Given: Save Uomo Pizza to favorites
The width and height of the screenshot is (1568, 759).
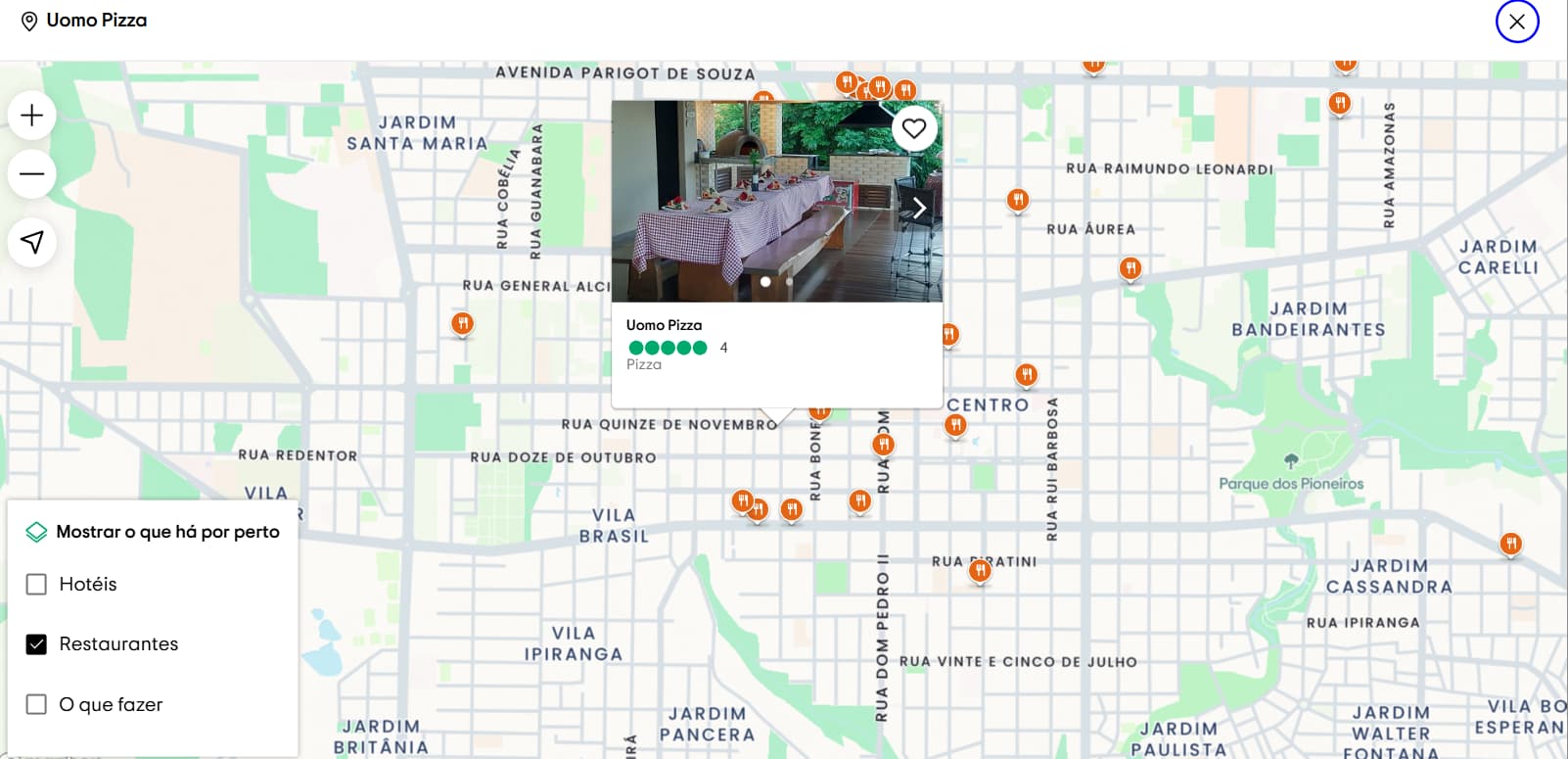Looking at the screenshot, I should tap(914, 128).
